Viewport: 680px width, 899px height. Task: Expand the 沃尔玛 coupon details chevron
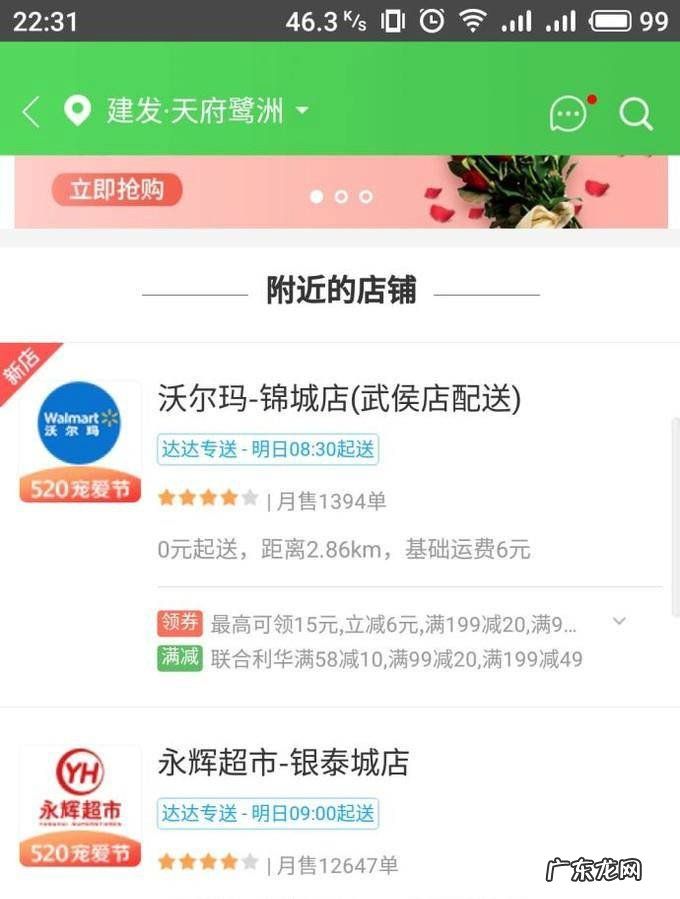click(619, 622)
